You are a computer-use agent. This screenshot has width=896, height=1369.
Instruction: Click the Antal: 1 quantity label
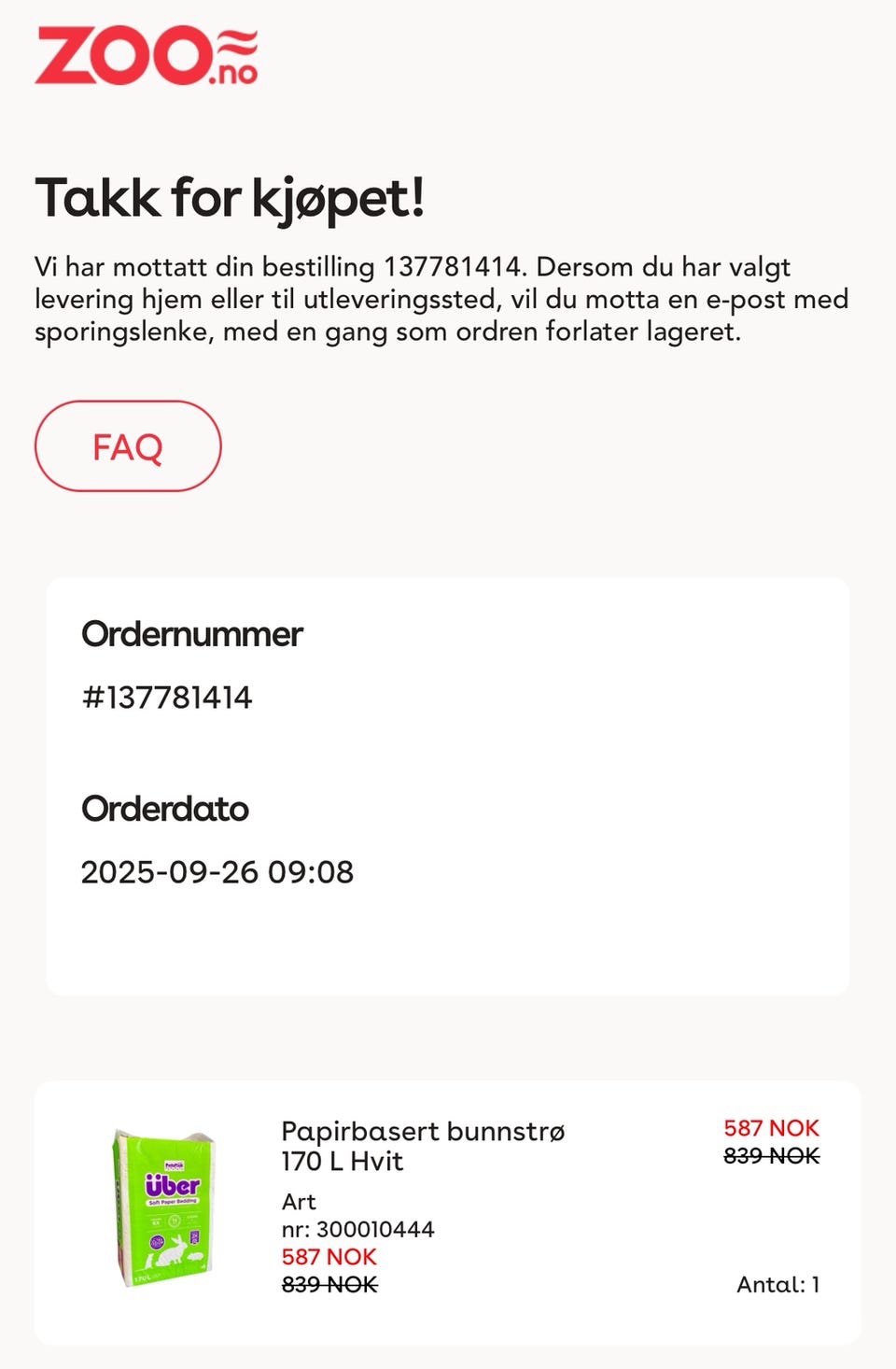click(x=777, y=1284)
